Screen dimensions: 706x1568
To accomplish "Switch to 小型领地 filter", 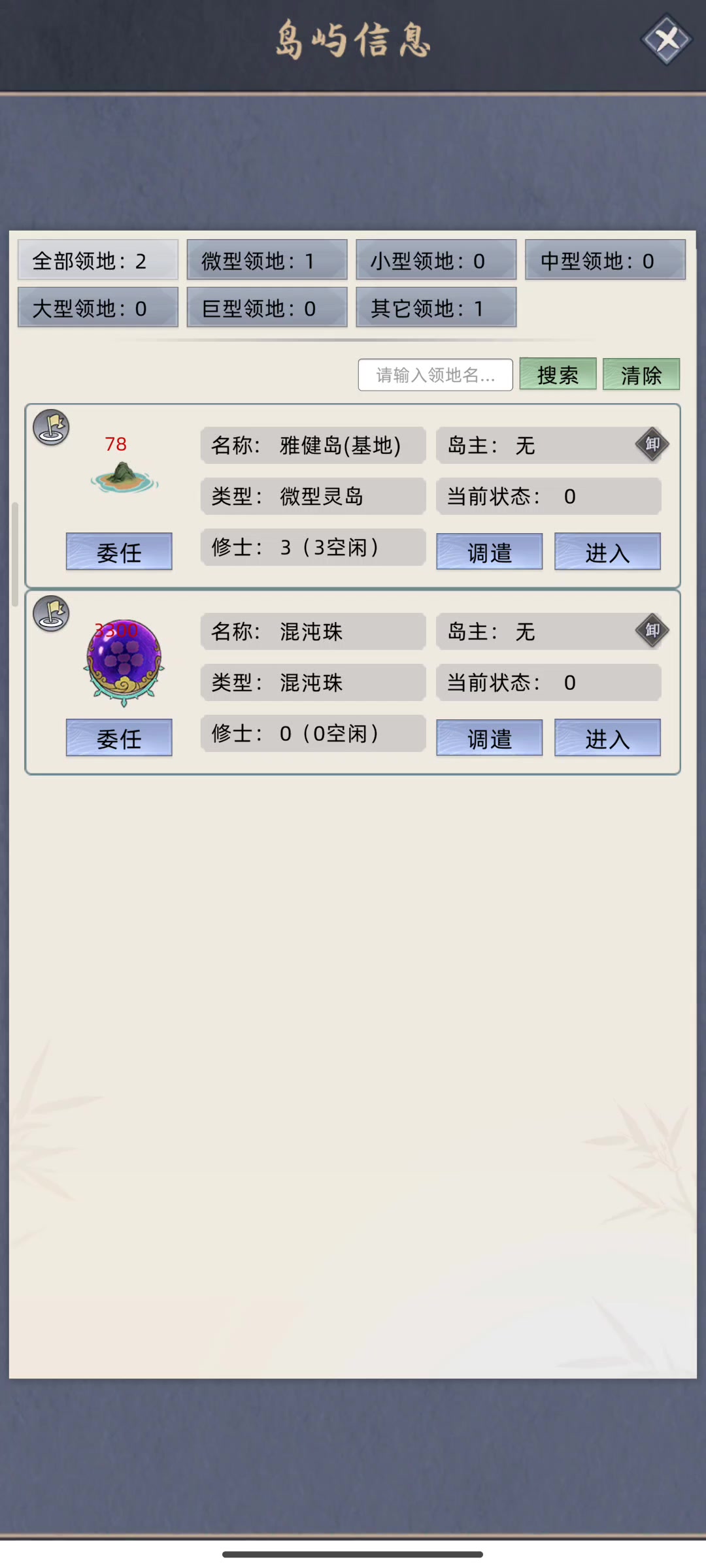I will (436, 260).
